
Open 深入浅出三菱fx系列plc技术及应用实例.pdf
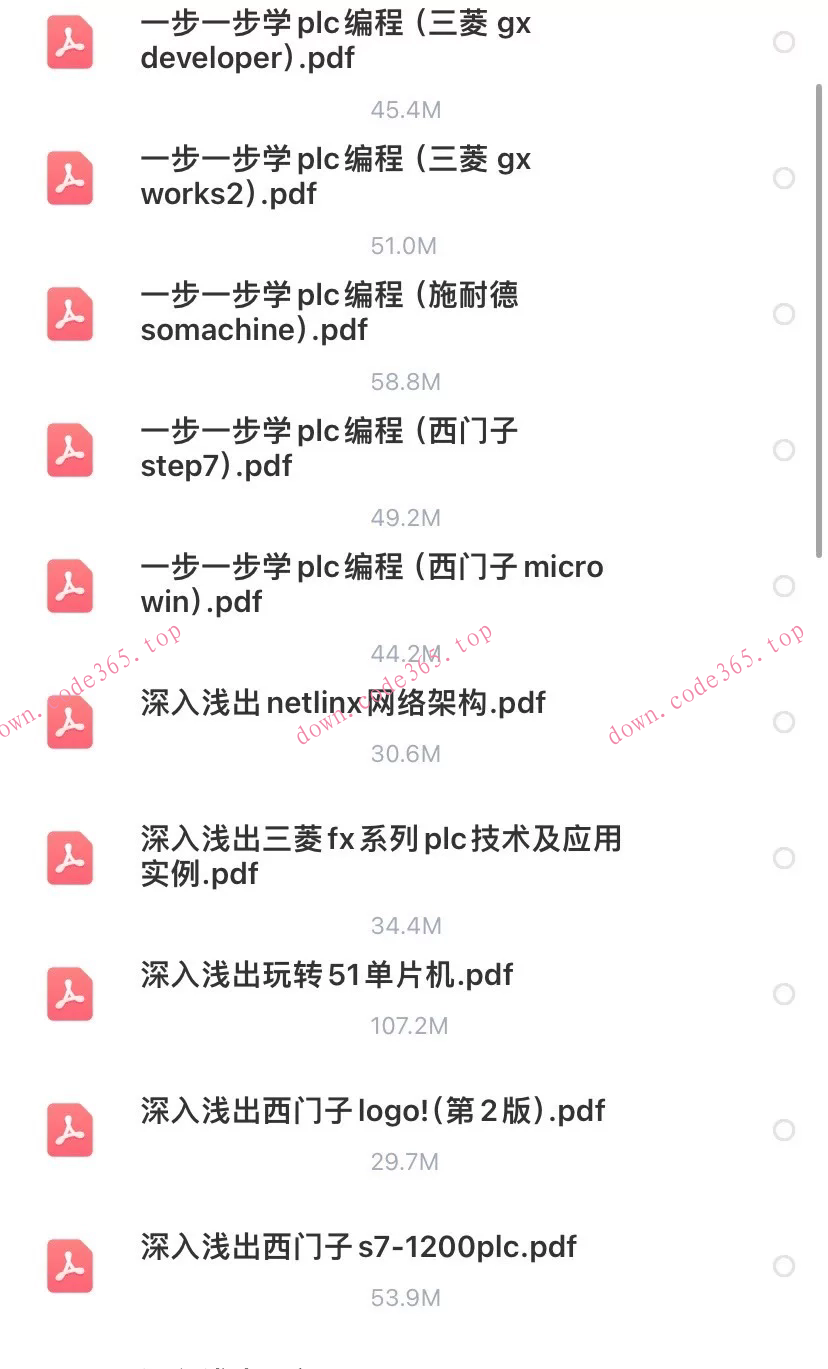coord(380,858)
